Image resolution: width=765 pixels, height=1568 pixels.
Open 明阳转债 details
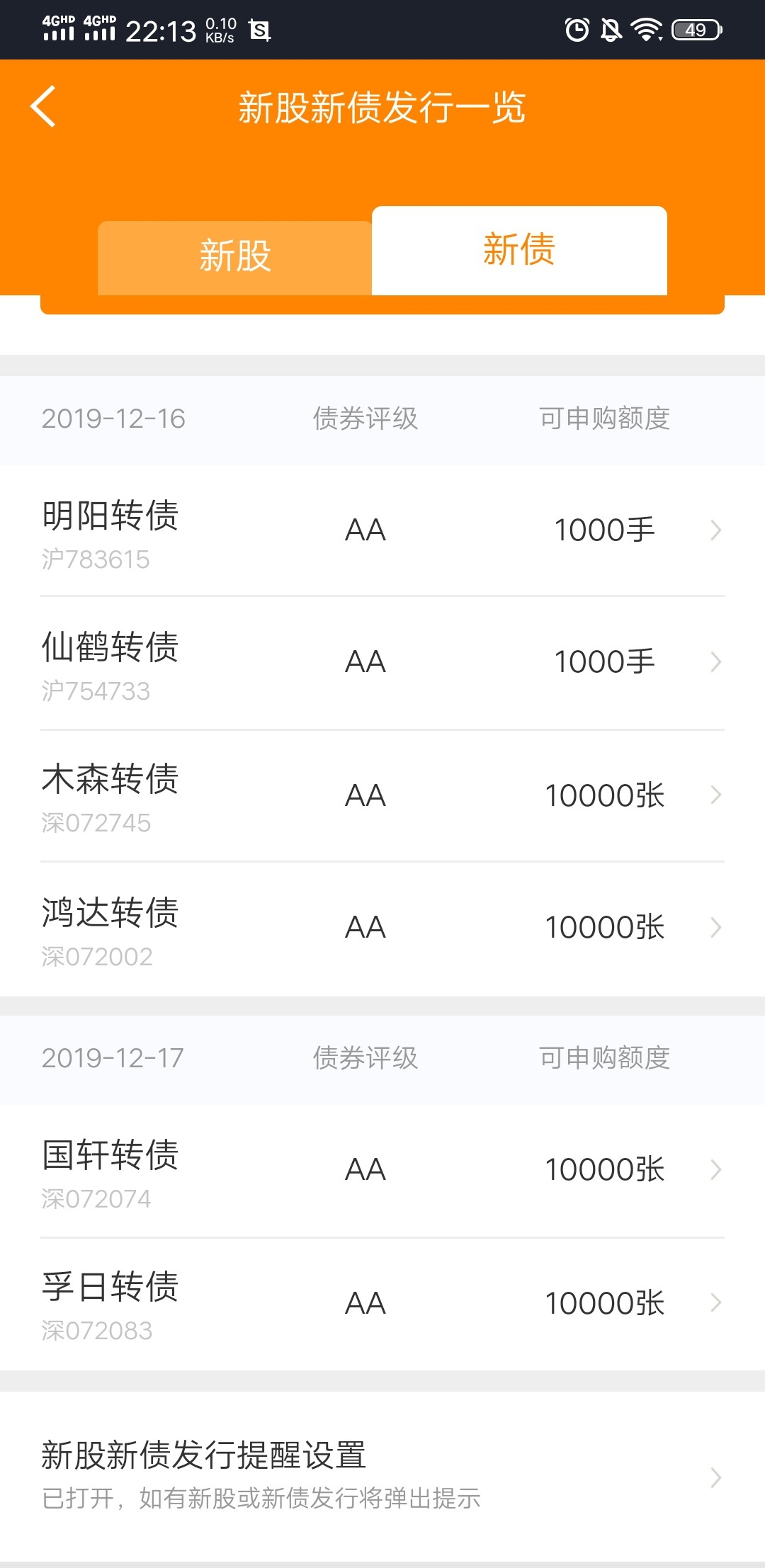pyautogui.click(x=382, y=531)
